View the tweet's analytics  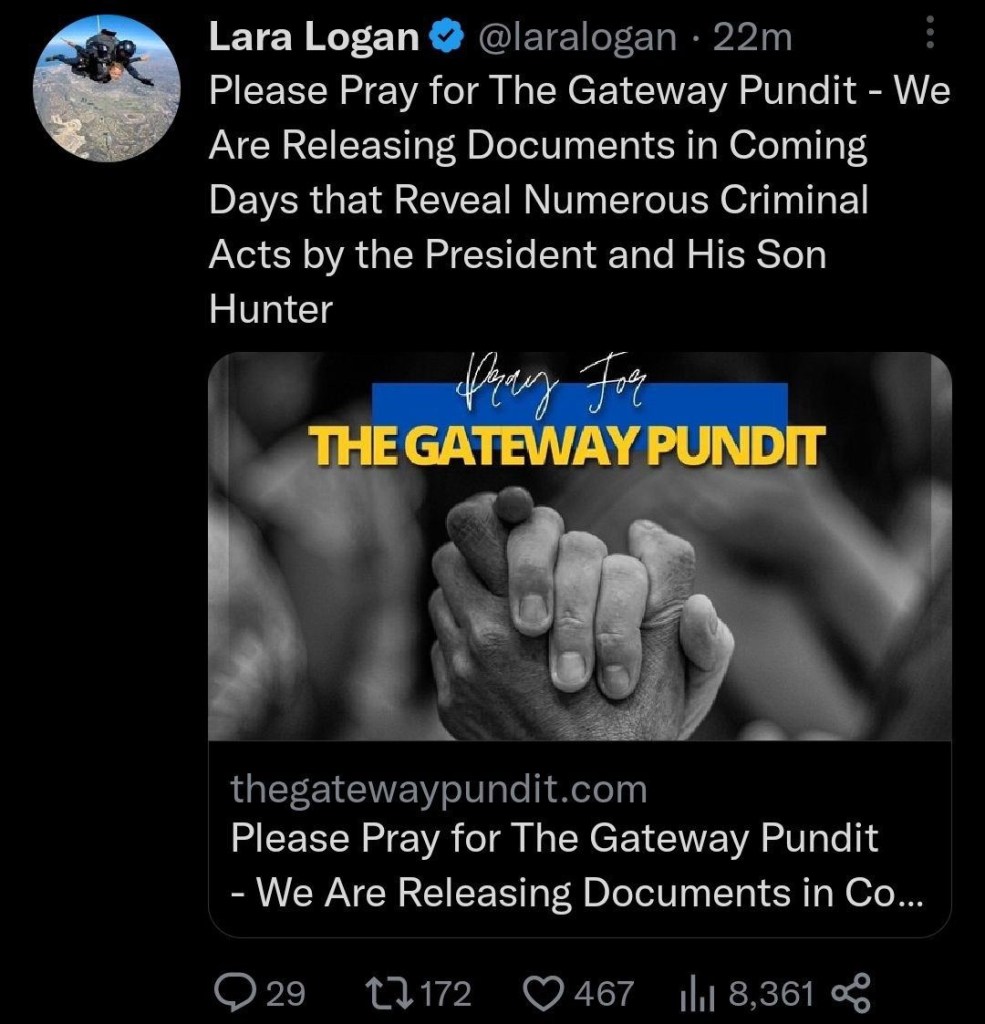coord(747,993)
